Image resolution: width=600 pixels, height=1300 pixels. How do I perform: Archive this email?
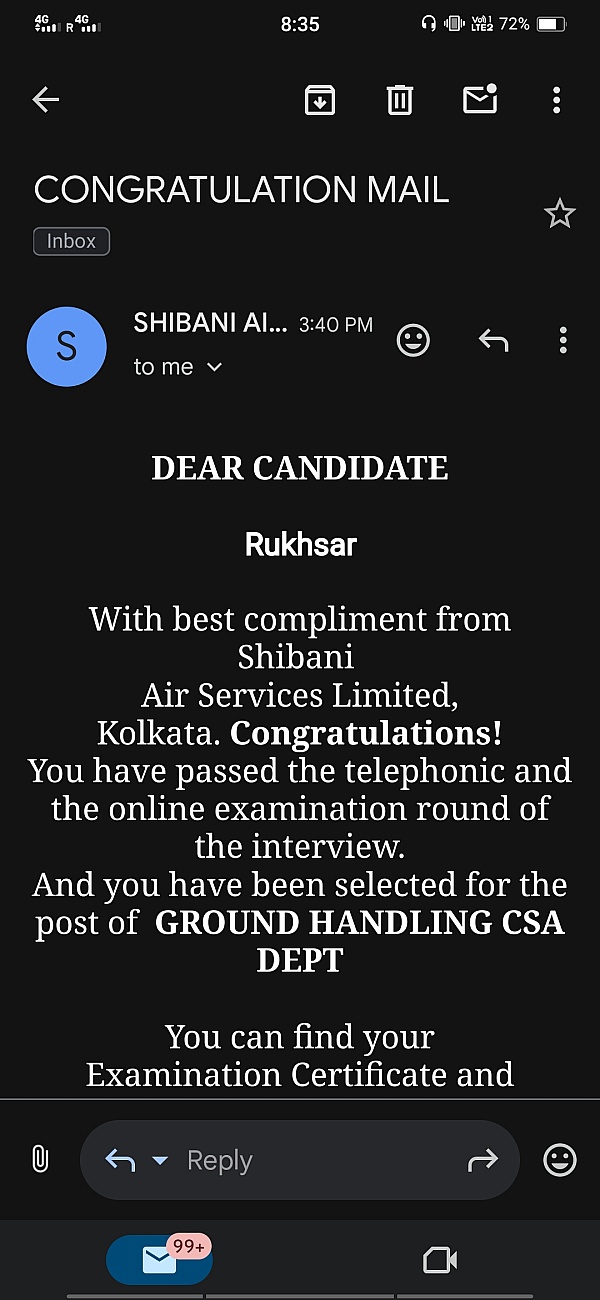pyautogui.click(x=320, y=99)
